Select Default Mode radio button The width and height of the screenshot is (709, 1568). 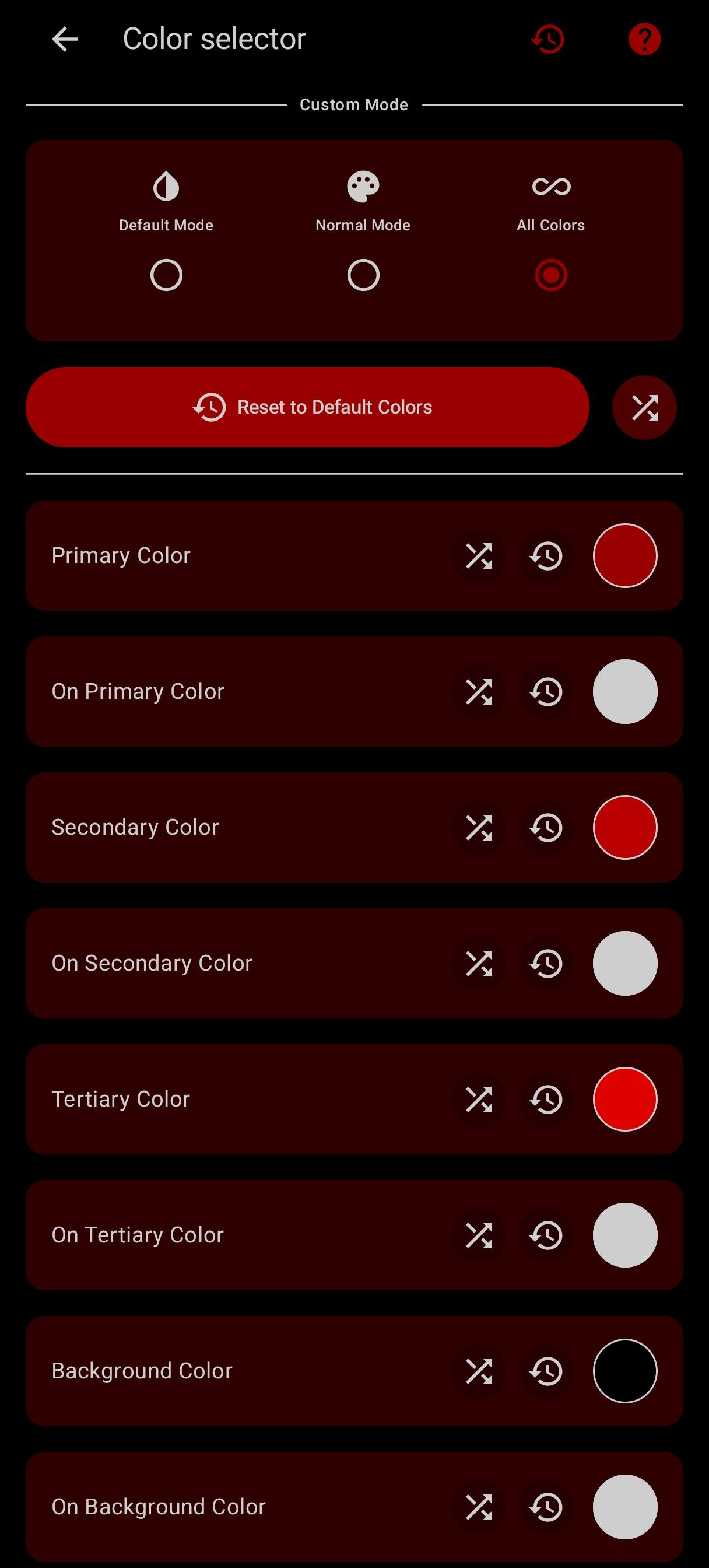[166, 275]
